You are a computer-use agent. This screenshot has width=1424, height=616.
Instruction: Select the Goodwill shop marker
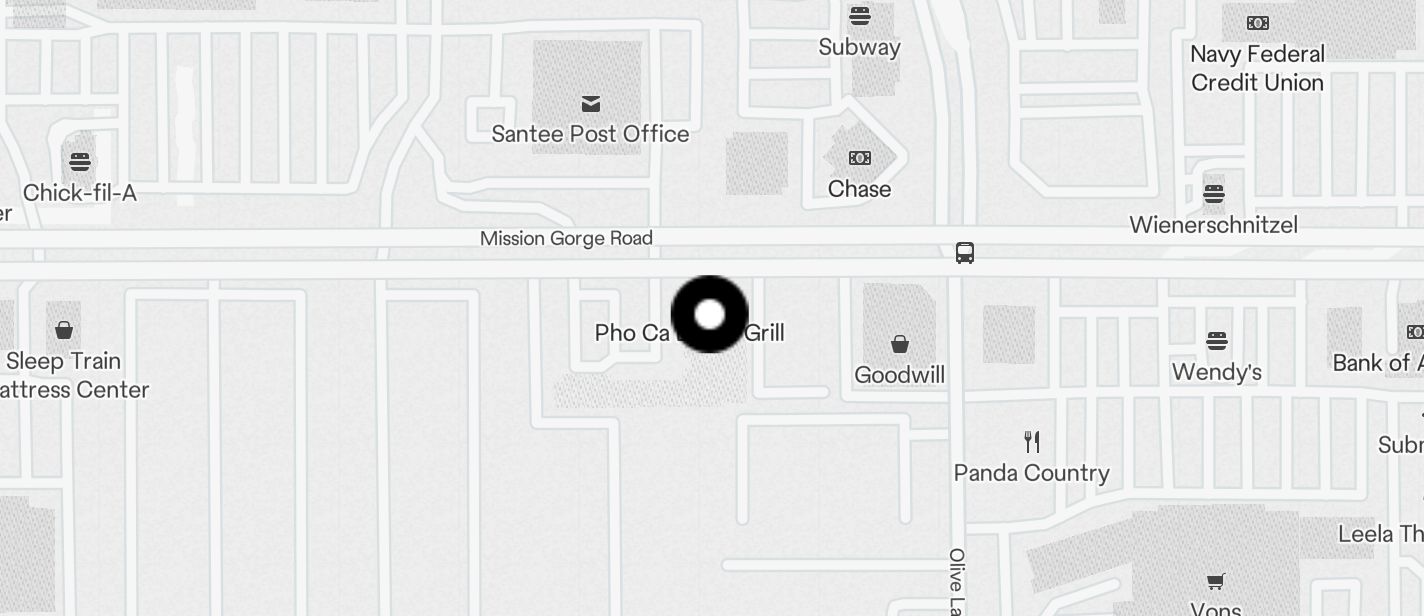tap(900, 345)
